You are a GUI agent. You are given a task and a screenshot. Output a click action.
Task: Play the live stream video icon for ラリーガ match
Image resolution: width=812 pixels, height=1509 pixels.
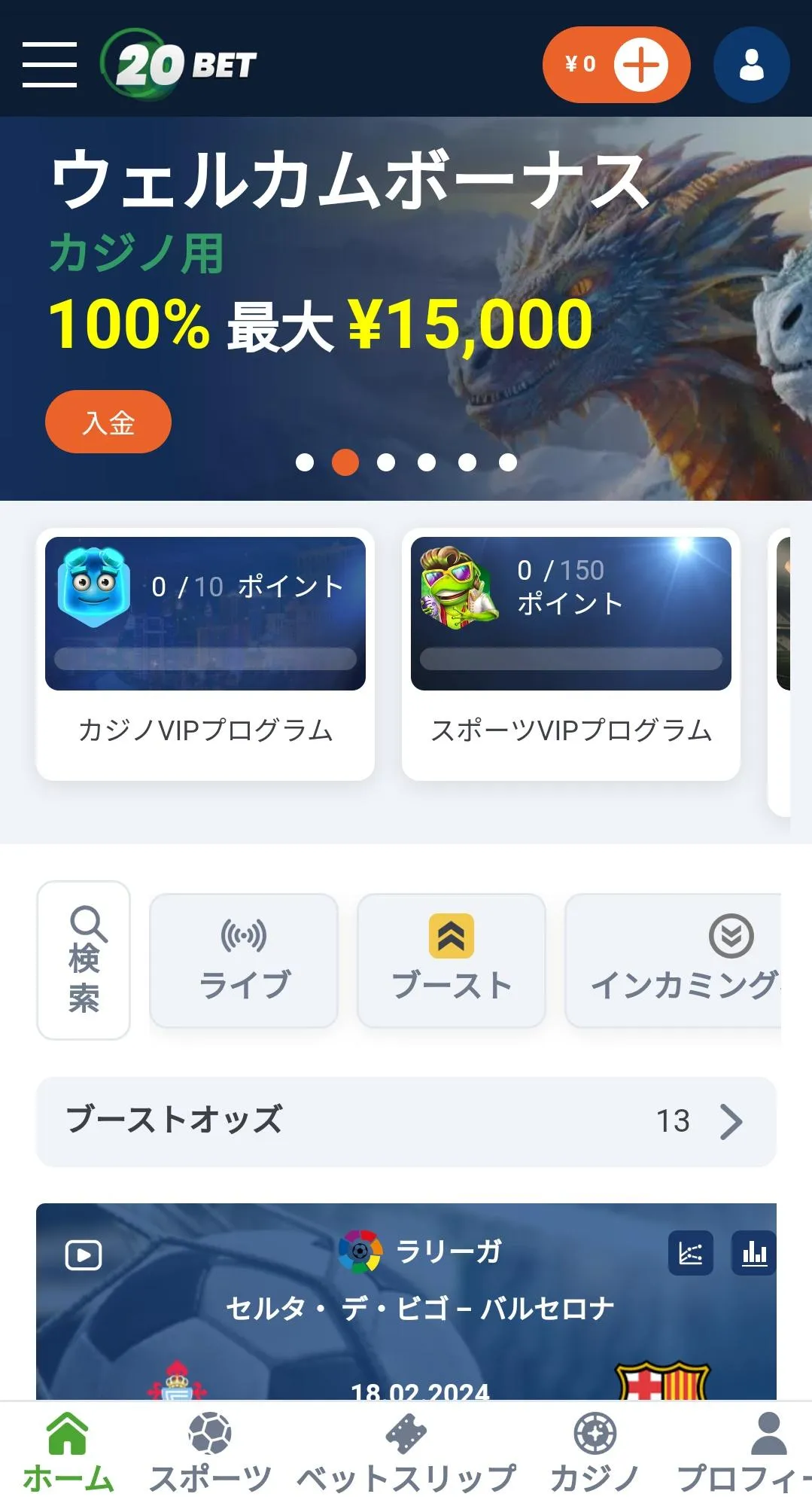coord(84,1255)
